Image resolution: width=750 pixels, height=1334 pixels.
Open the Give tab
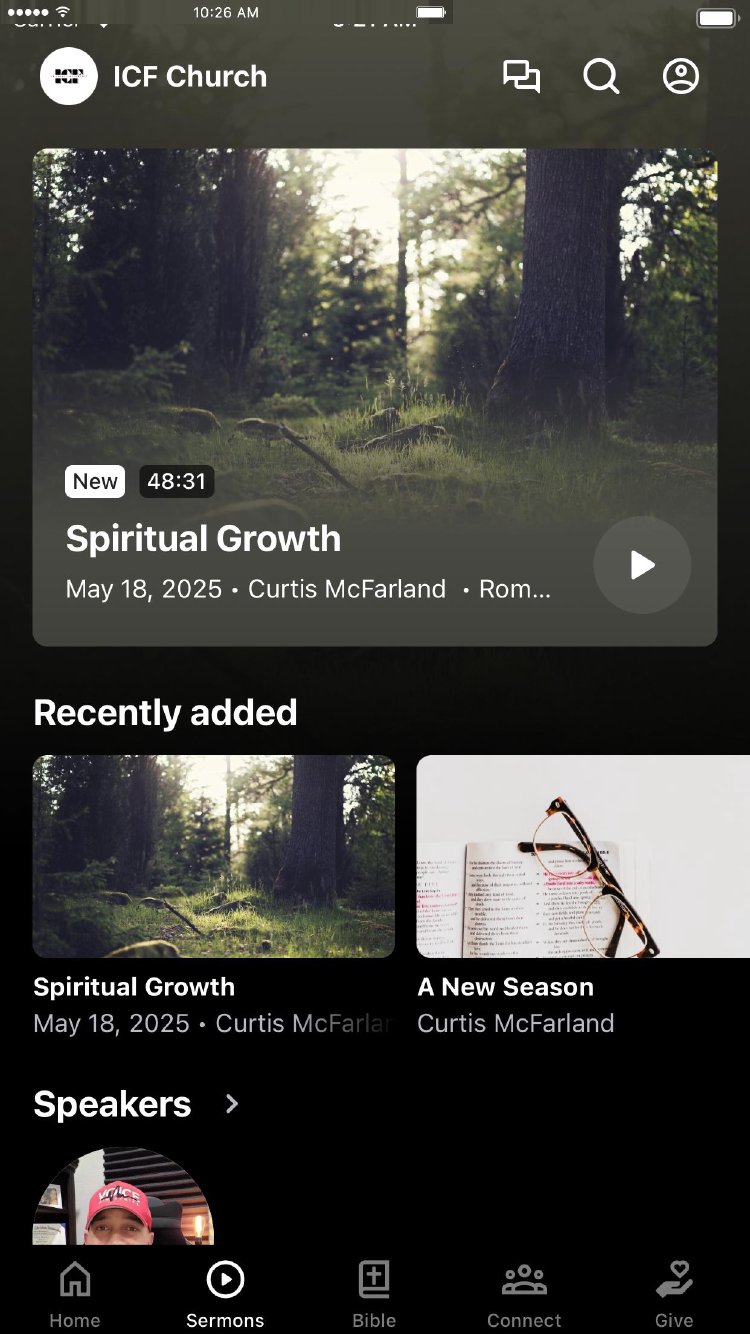674,1294
